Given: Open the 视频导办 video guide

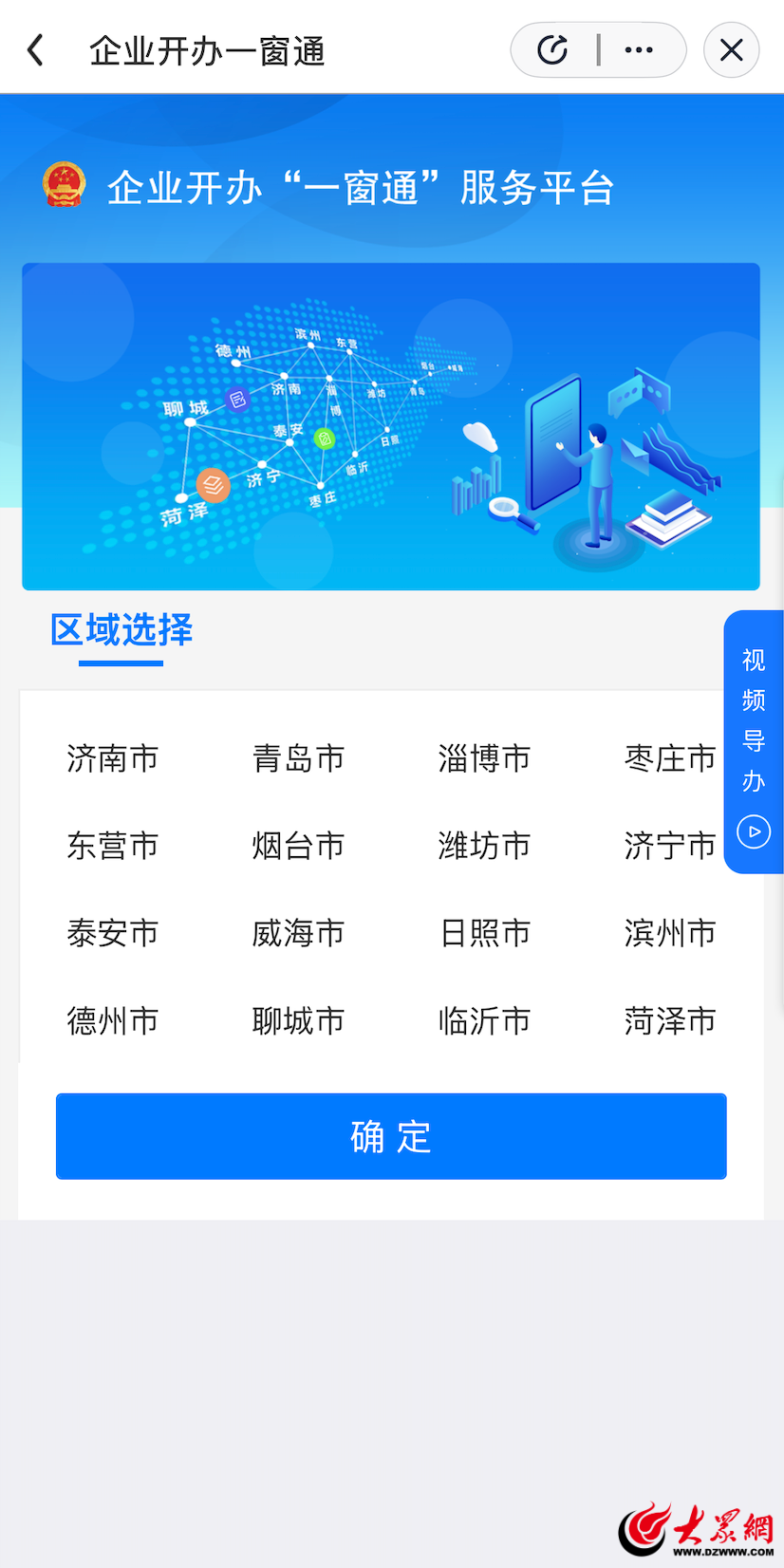Looking at the screenshot, I should (754, 741).
